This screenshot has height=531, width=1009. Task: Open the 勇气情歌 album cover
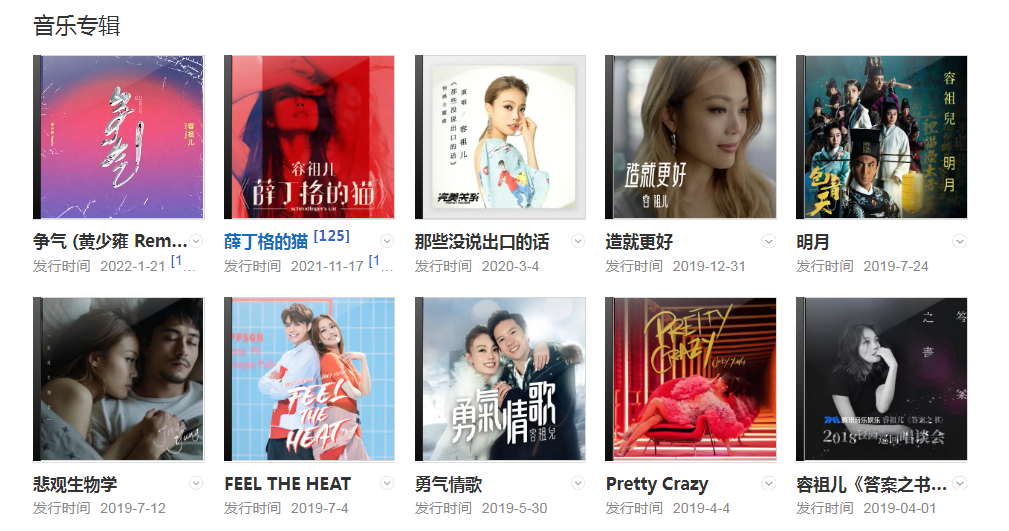500,379
